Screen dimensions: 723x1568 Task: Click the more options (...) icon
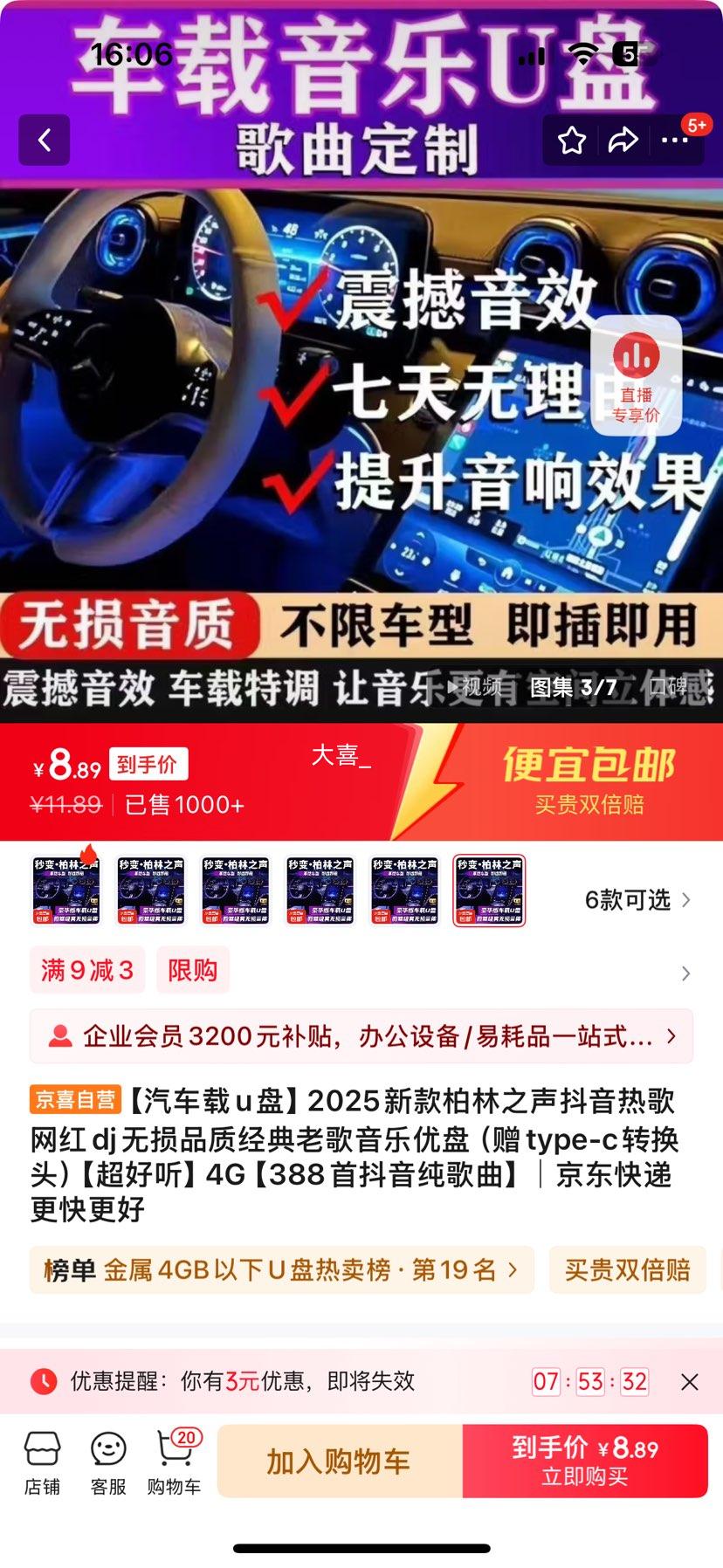[674, 140]
